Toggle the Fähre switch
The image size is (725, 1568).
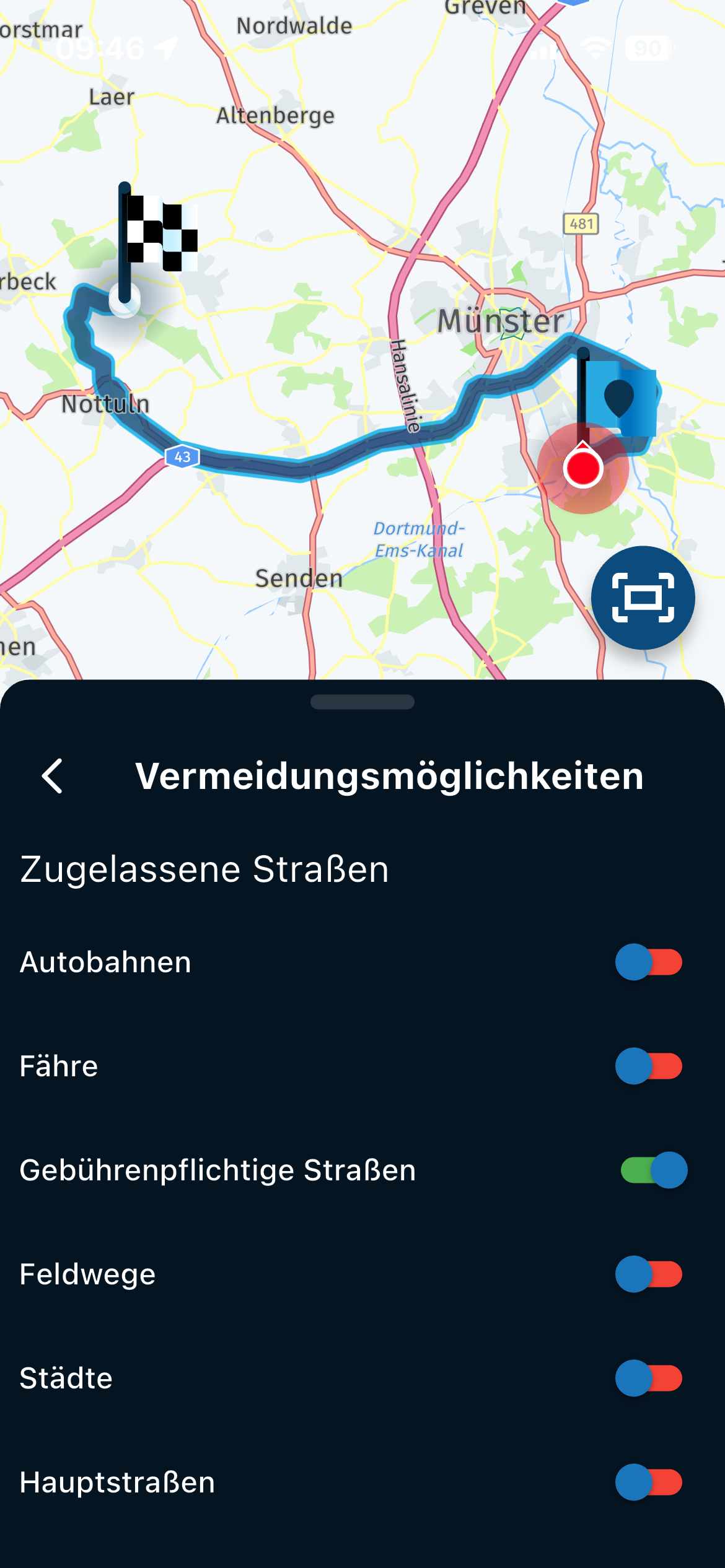point(649,1066)
